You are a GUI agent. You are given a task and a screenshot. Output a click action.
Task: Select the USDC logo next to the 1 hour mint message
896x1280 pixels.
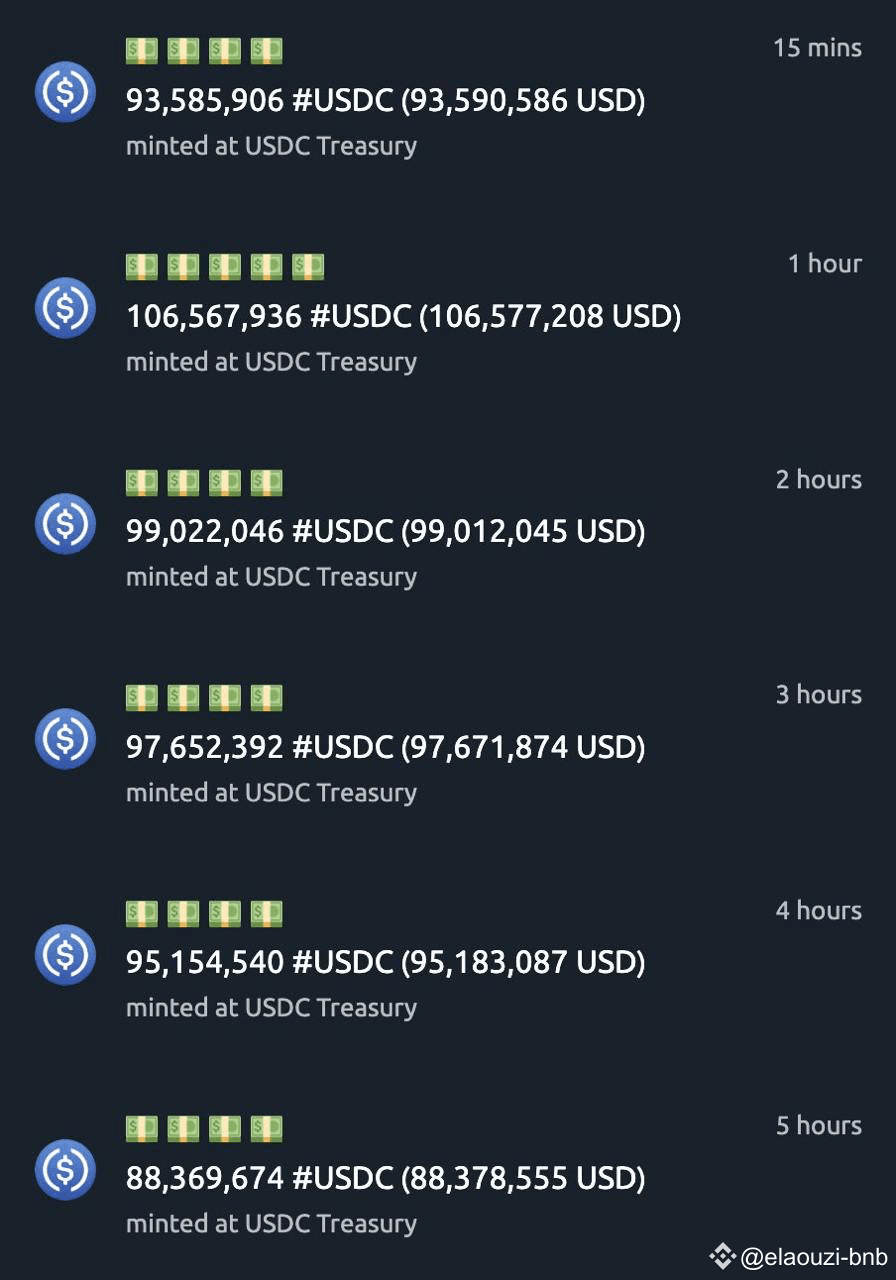(x=64, y=308)
